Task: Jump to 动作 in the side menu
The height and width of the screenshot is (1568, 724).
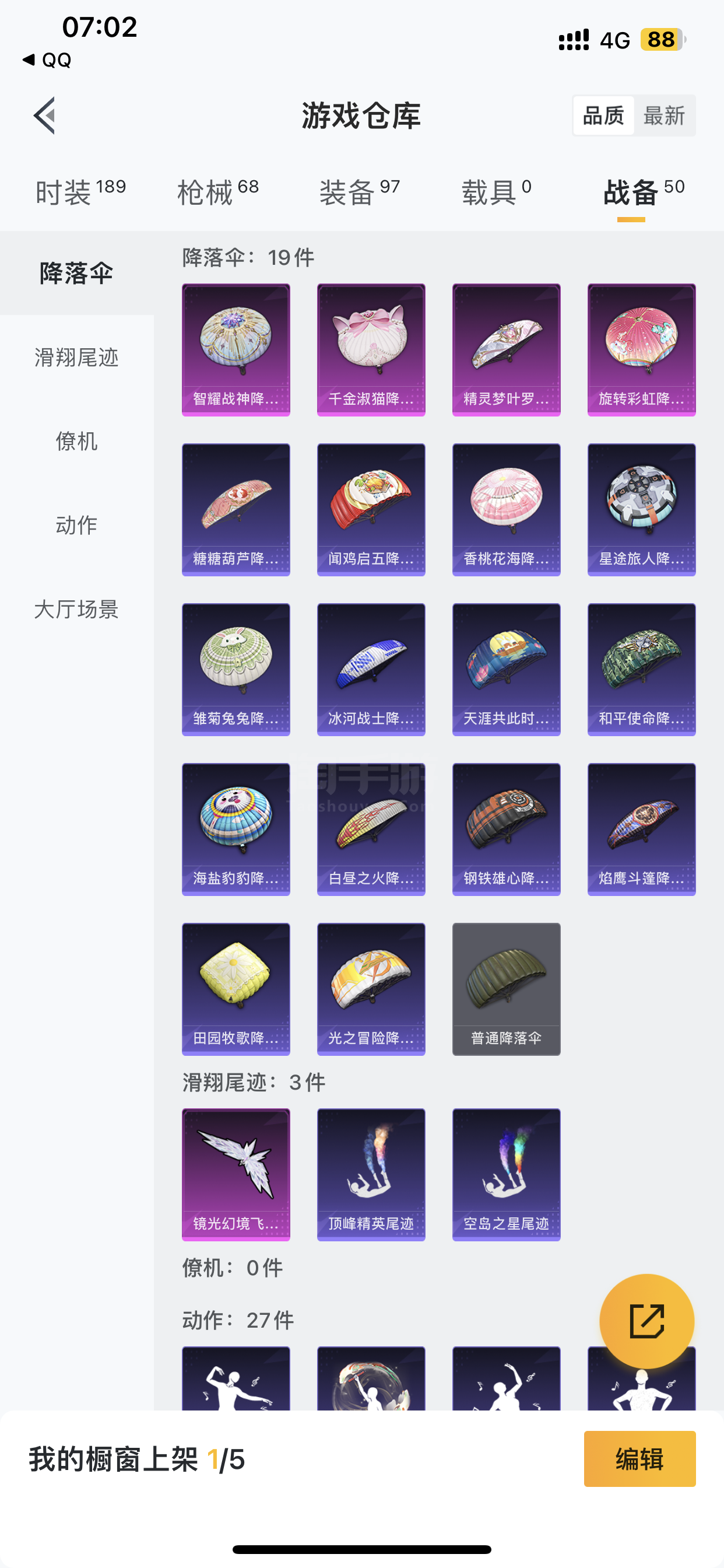Action: (77, 524)
